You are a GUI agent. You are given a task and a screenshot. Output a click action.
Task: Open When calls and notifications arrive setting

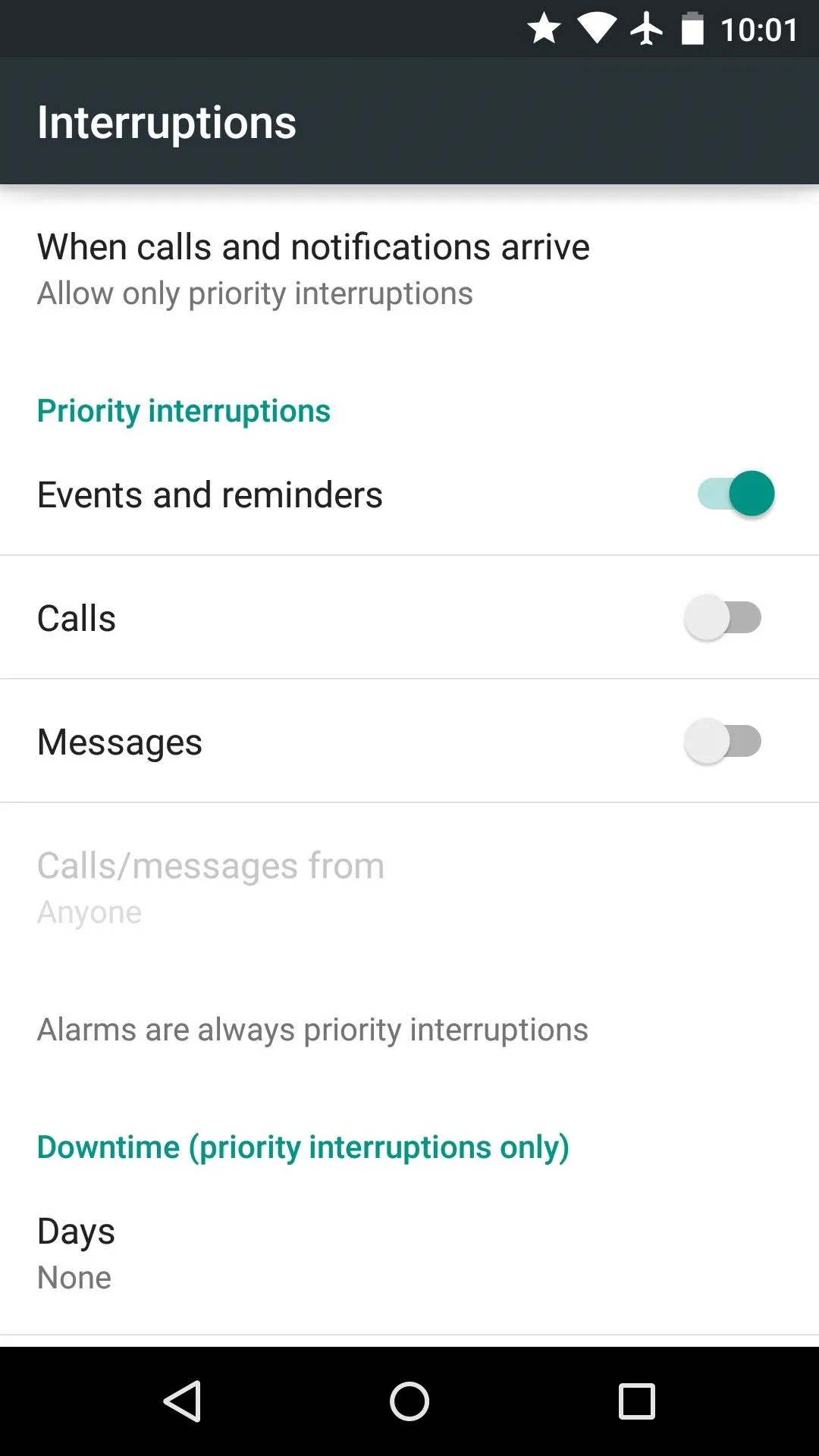409,269
